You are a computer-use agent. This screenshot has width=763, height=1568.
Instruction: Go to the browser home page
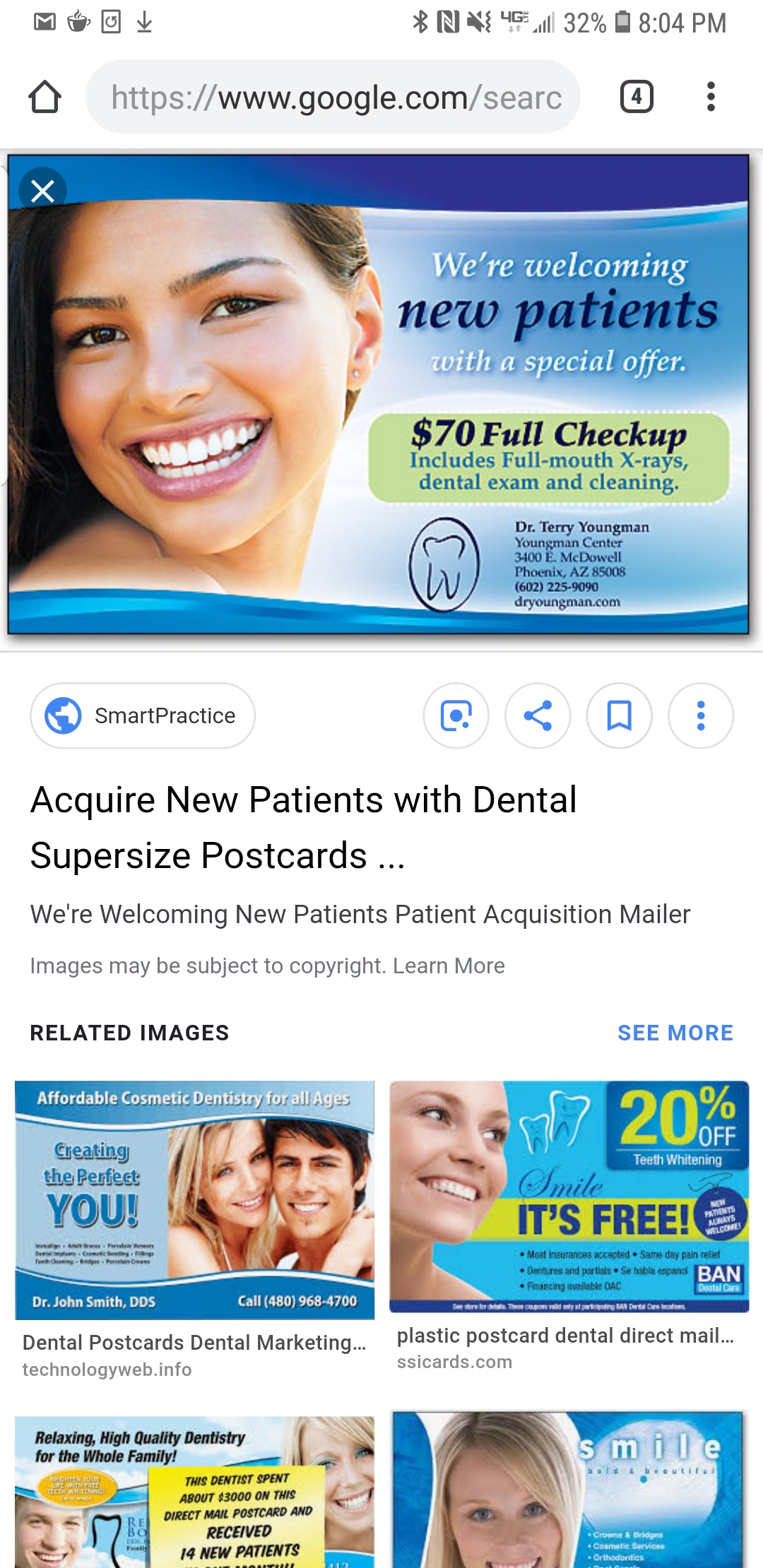pos(45,97)
